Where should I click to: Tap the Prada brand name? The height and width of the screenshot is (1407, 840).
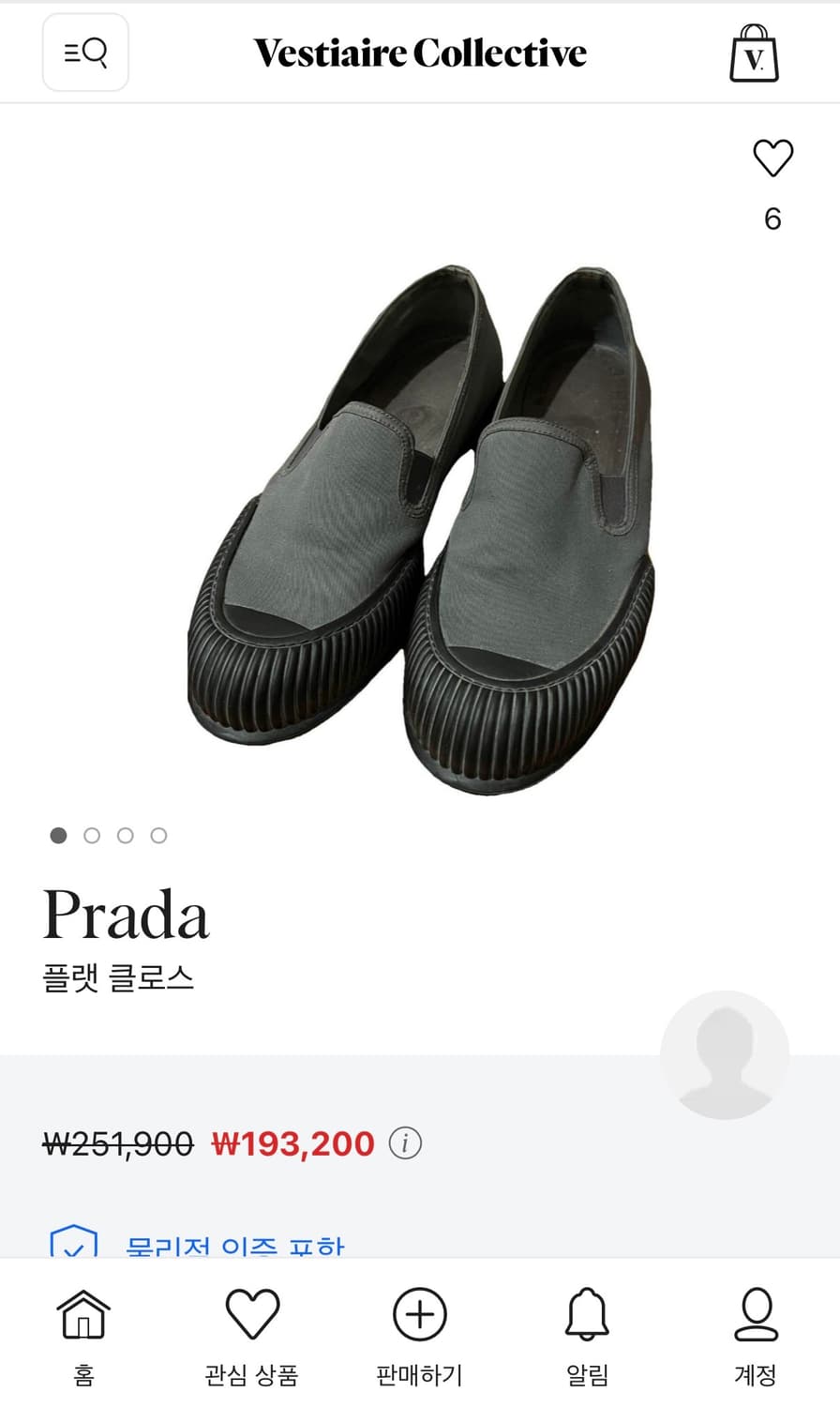127,915
